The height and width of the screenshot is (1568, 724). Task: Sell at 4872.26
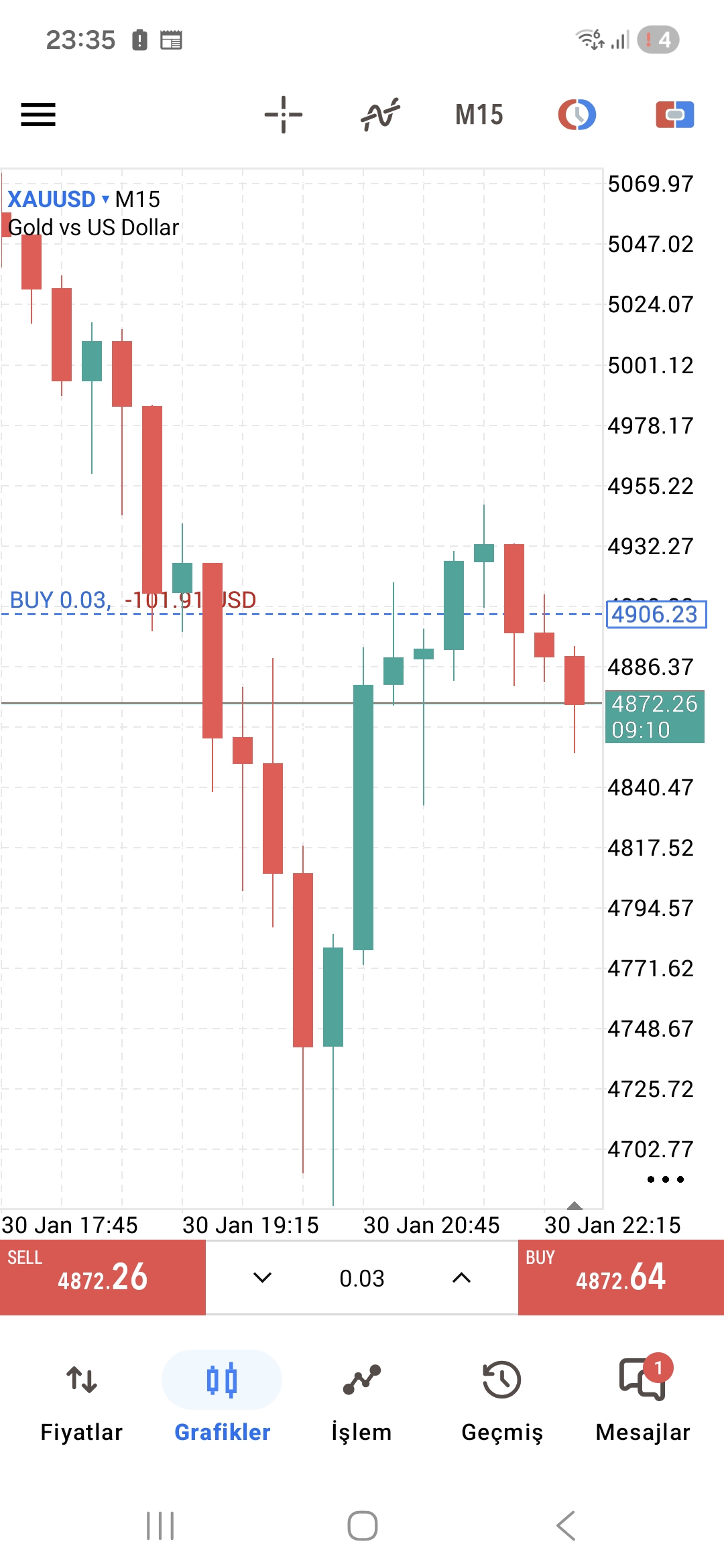pos(103,1277)
